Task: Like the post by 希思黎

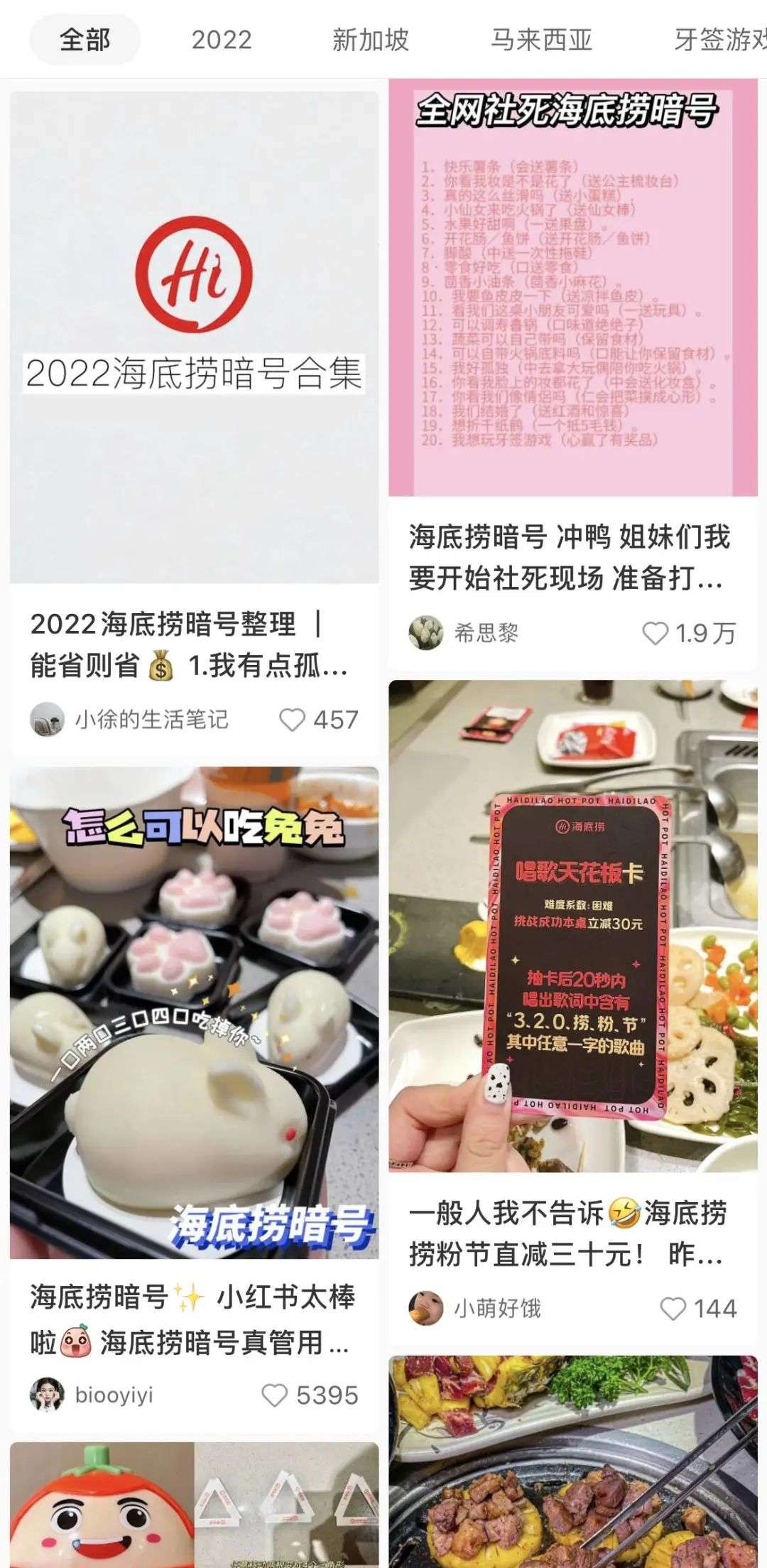Action: tap(689, 632)
